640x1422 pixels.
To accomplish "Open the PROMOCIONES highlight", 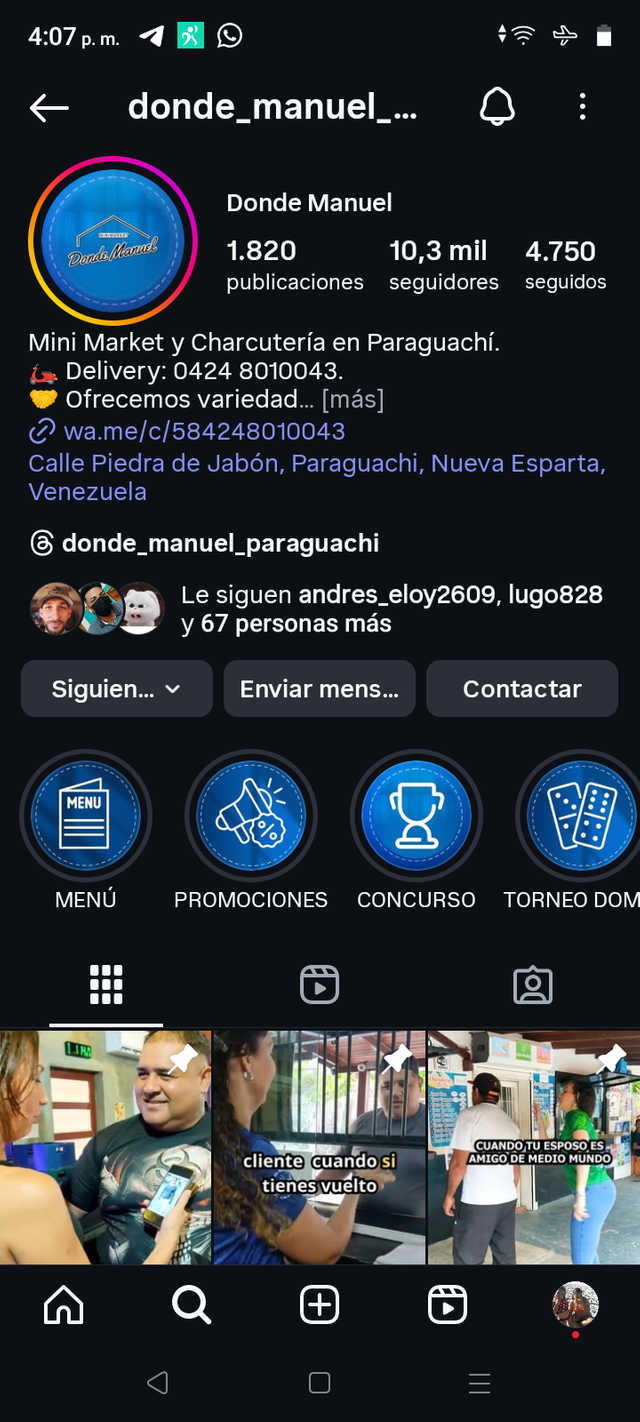I will click(x=251, y=816).
